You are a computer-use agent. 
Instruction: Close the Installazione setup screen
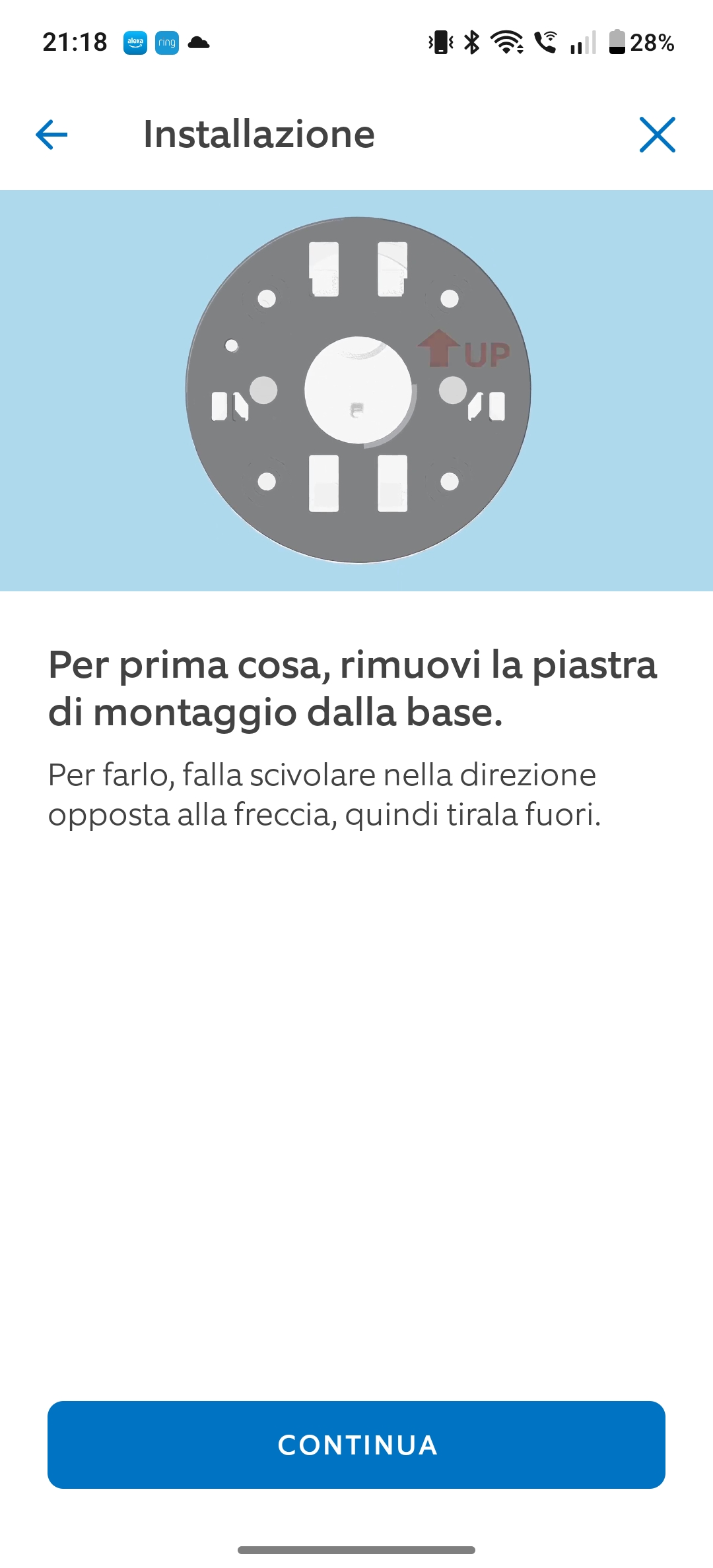657,135
